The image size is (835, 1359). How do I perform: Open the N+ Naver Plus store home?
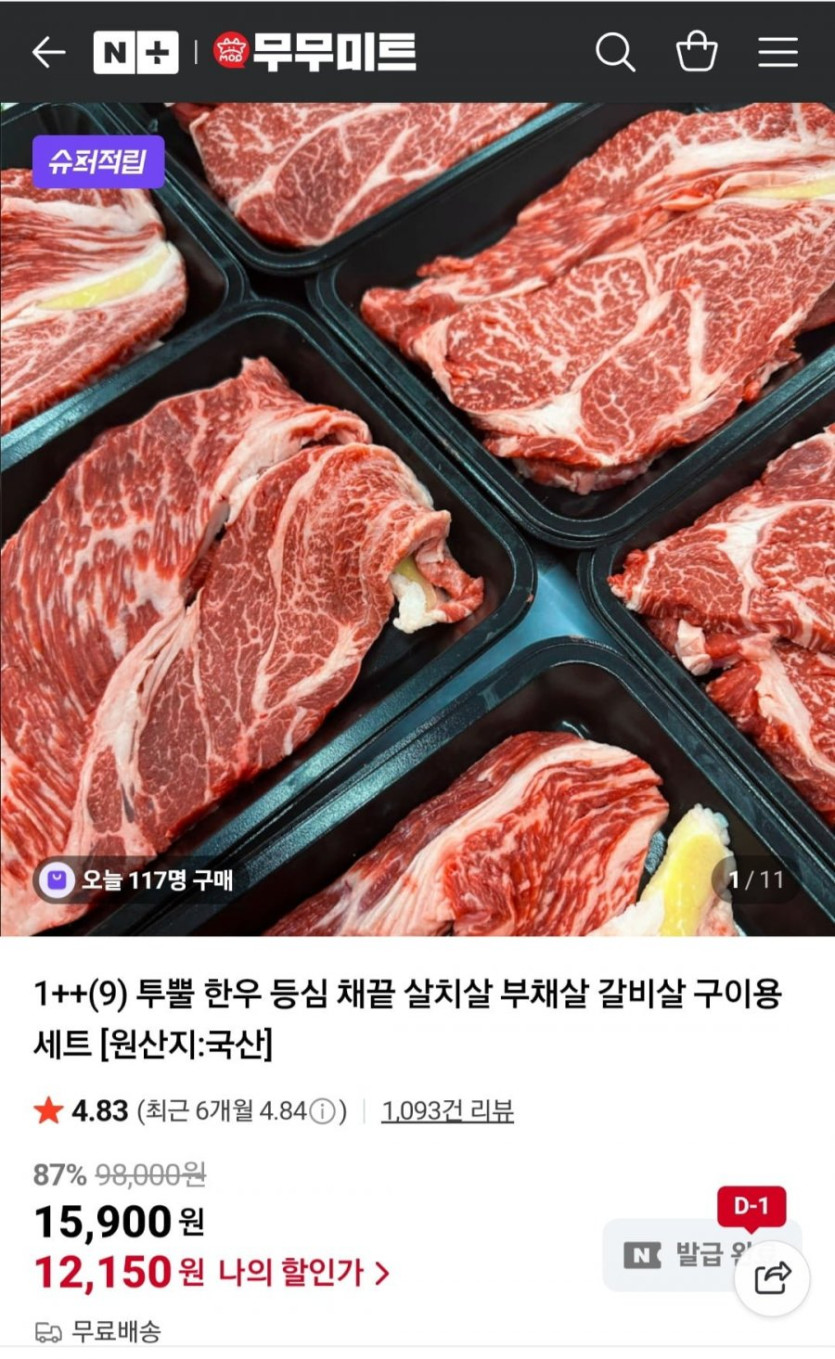coord(136,52)
